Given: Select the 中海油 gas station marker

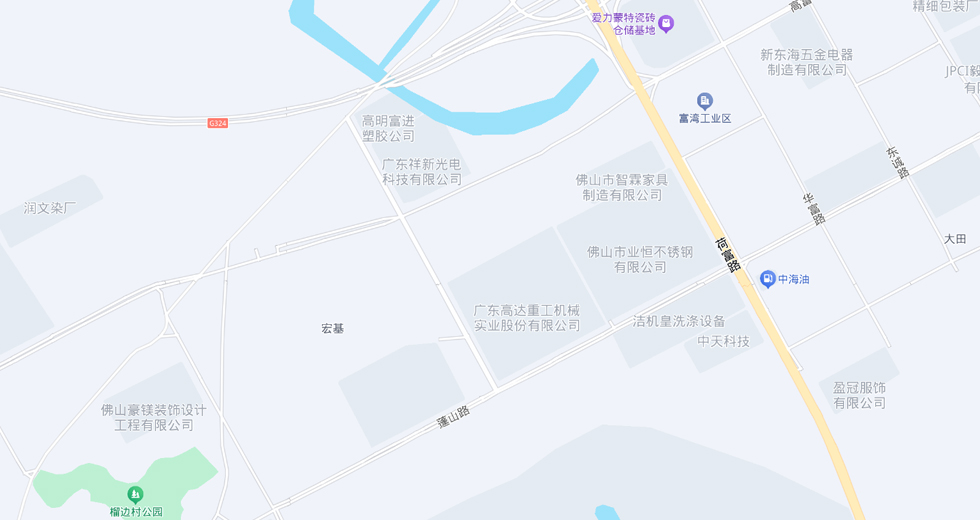Looking at the screenshot, I should coord(768,278).
